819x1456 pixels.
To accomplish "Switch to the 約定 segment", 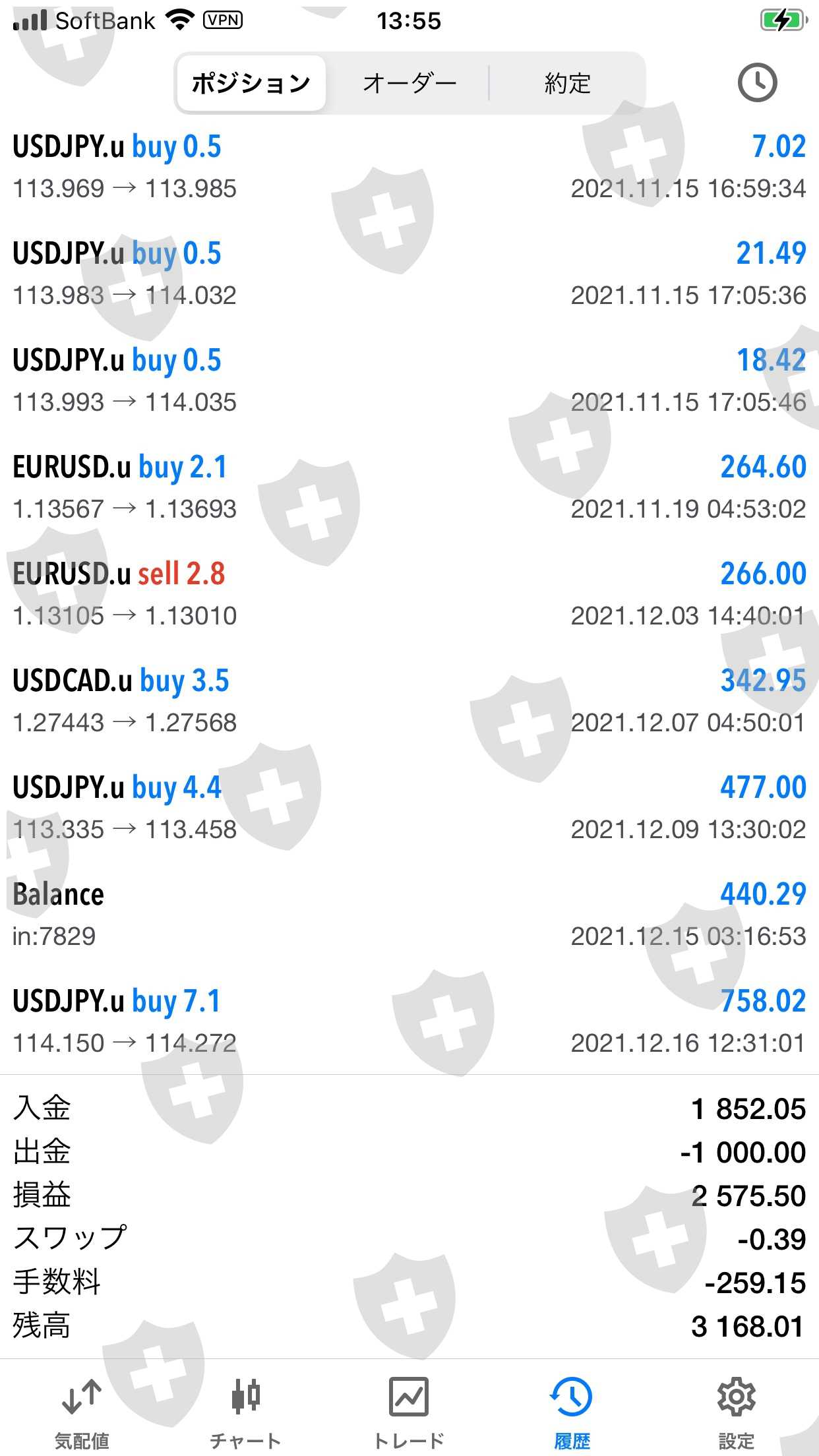I will tap(567, 83).
